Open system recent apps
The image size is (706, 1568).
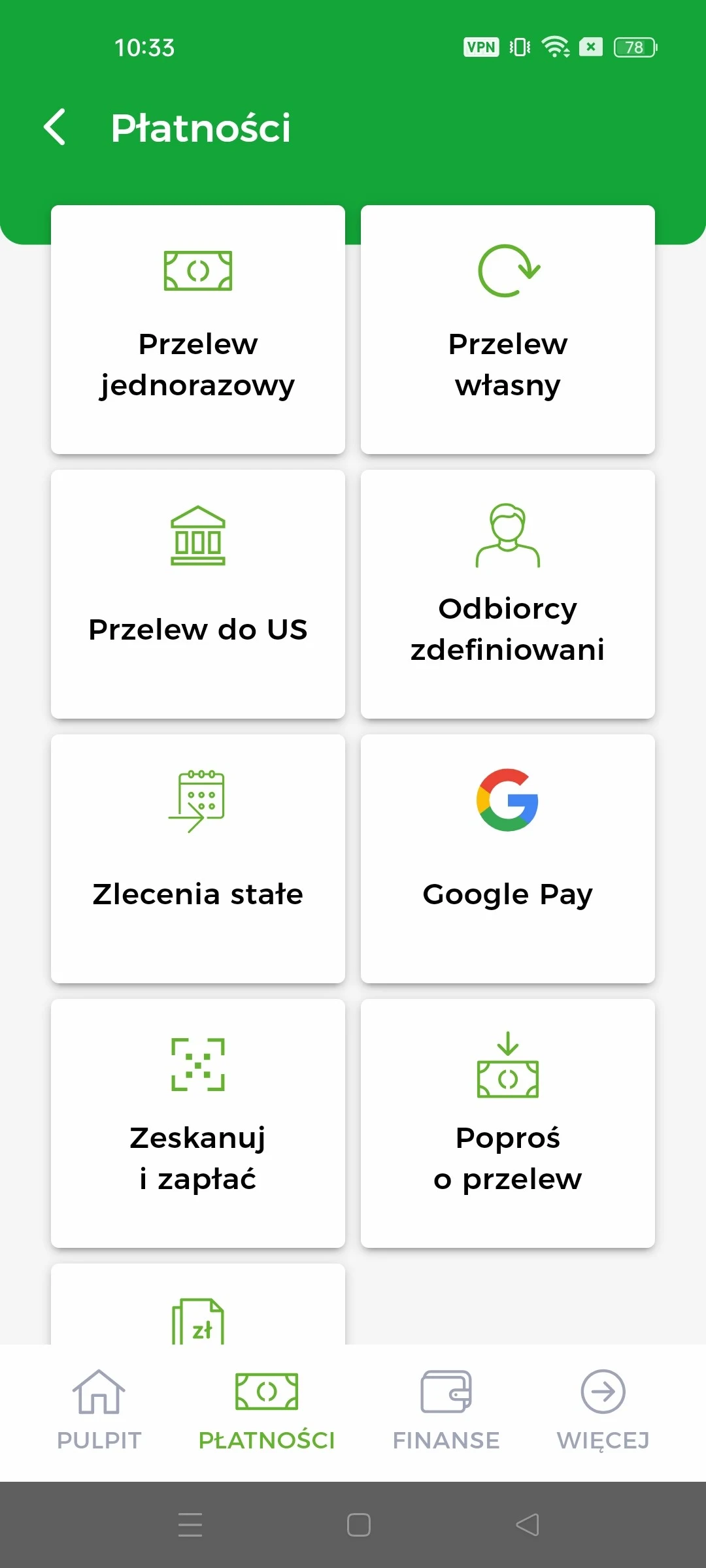tap(190, 1525)
